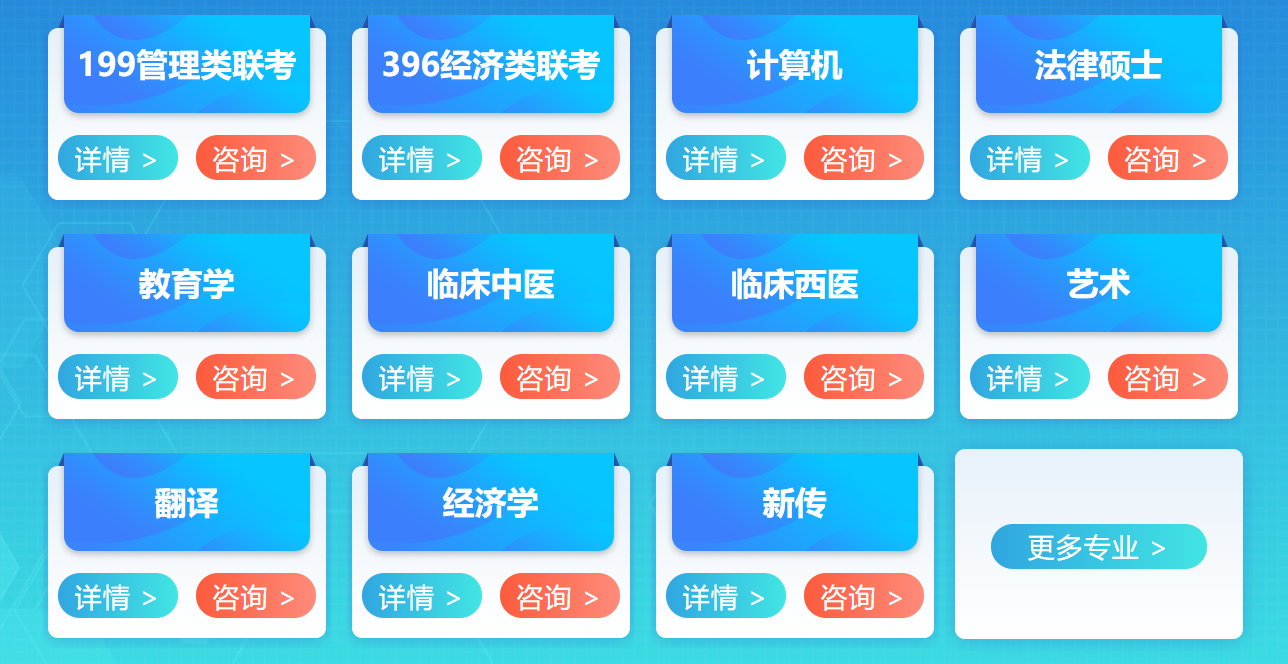This screenshot has height=664, width=1288.
Task: Open 更多专业 to see more majors
Action: point(1099,547)
